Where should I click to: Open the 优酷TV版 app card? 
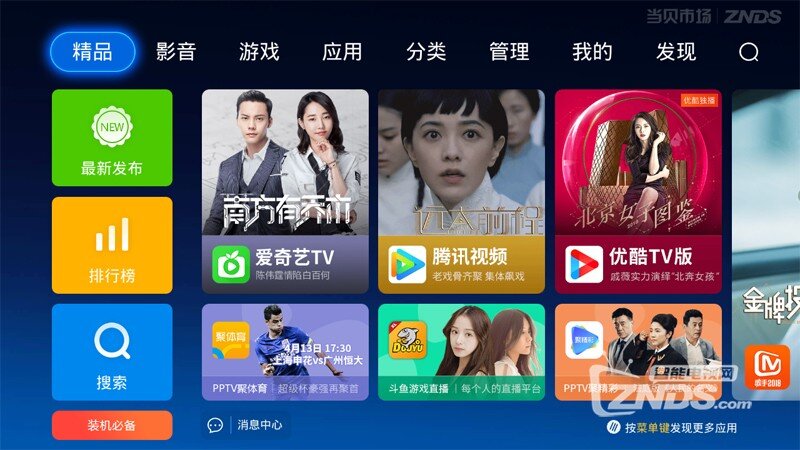[638, 191]
